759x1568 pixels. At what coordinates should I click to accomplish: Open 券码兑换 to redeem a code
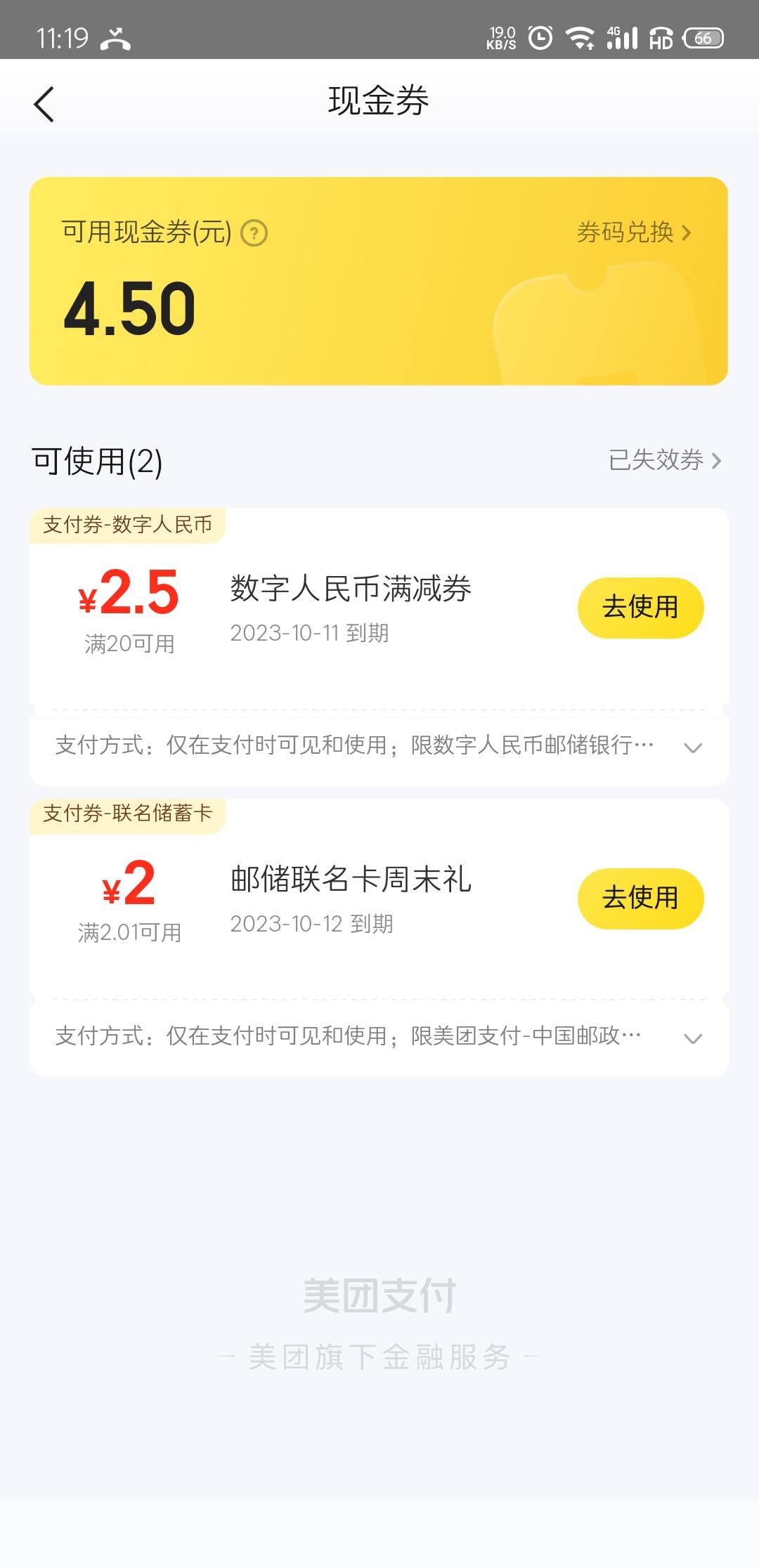pyautogui.click(x=634, y=233)
